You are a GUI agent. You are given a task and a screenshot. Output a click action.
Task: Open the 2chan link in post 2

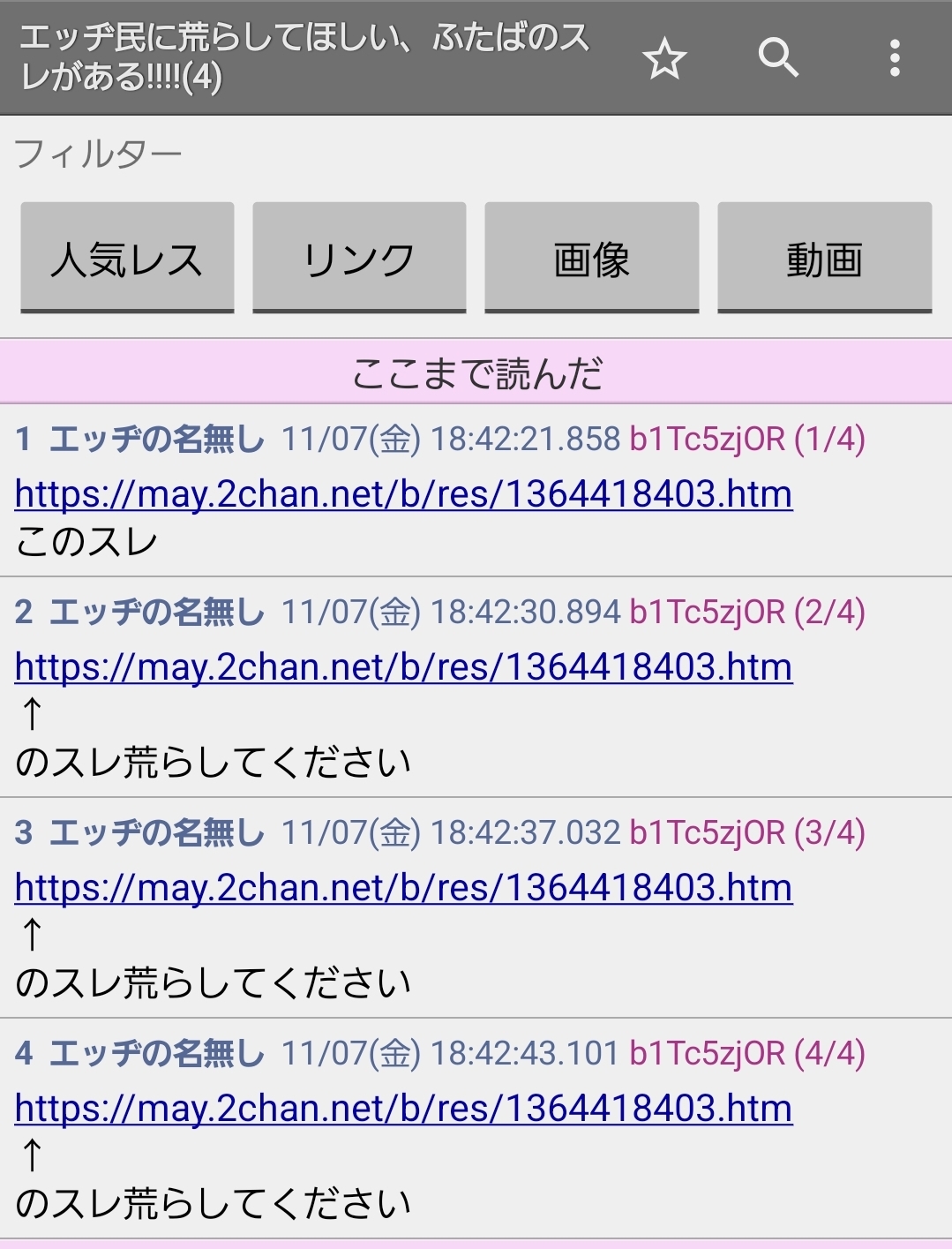click(403, 666)
